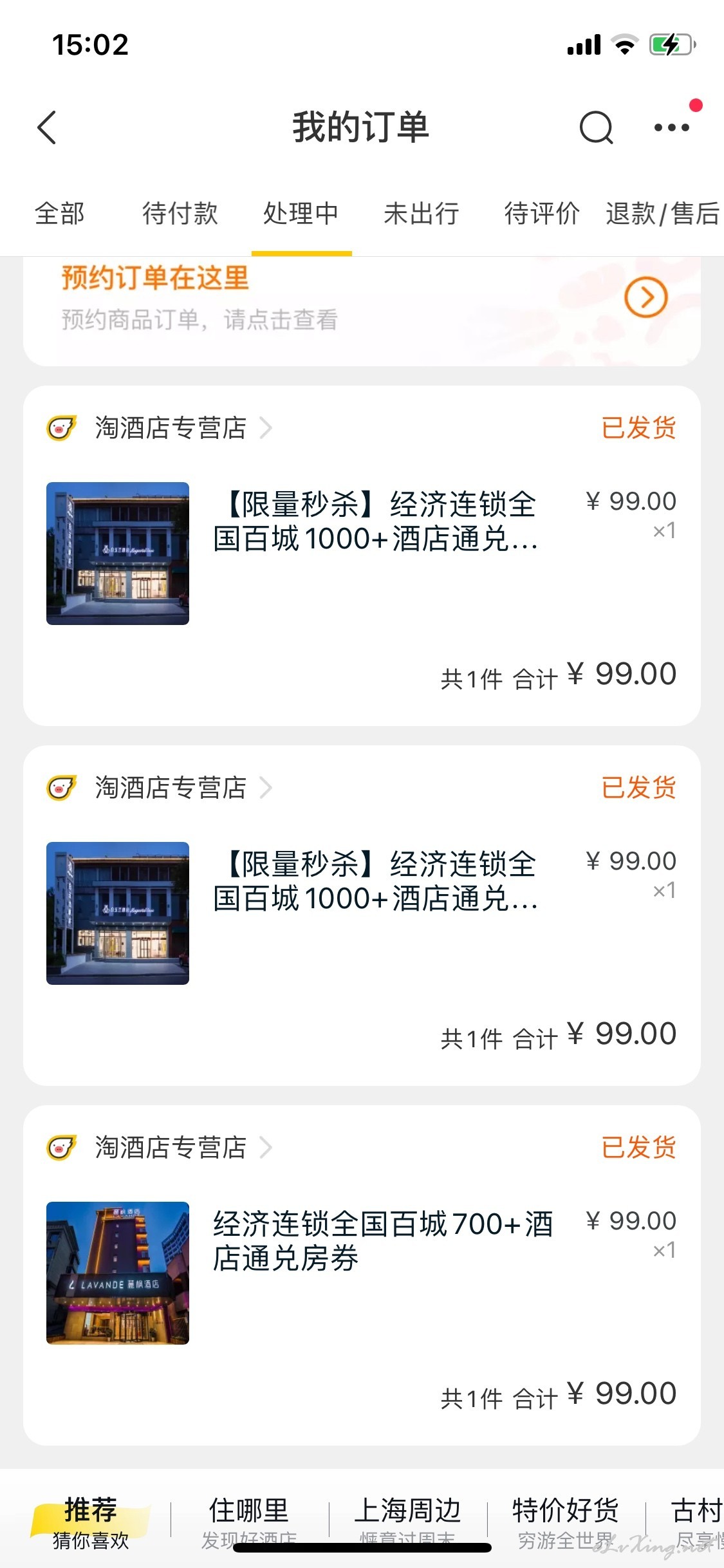The height and width of the screenshot is (1568, 724).
Task: Select the 特价好货 section
Action: 566,1522
